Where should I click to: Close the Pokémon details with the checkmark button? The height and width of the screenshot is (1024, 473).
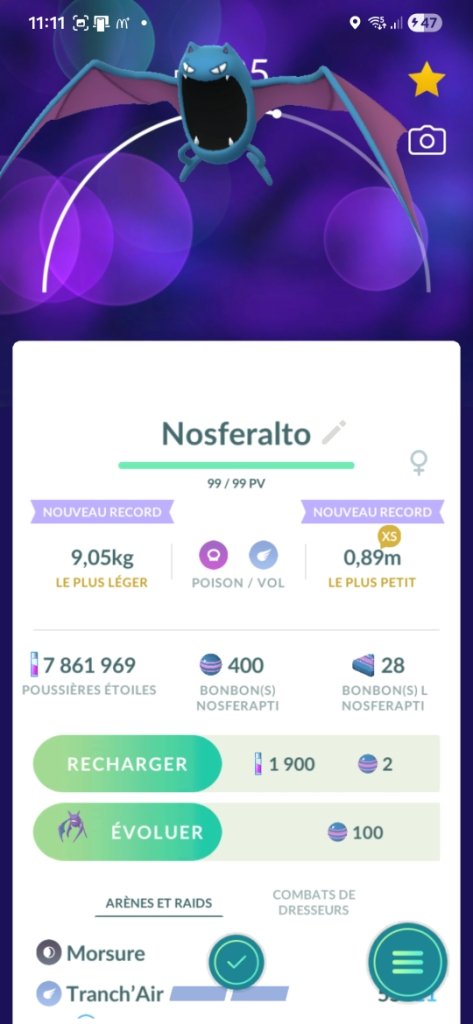click(236, 961)
